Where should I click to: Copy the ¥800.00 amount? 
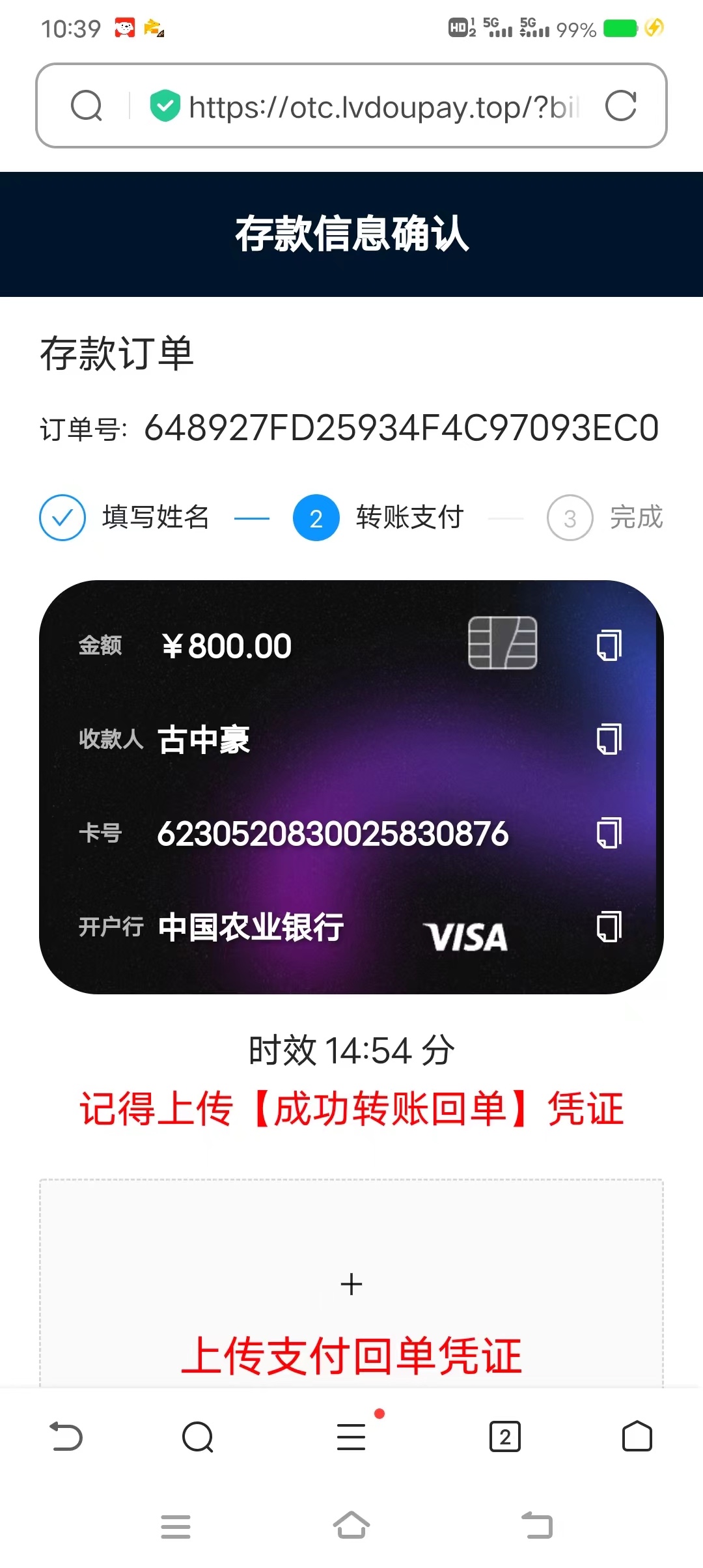609,646
